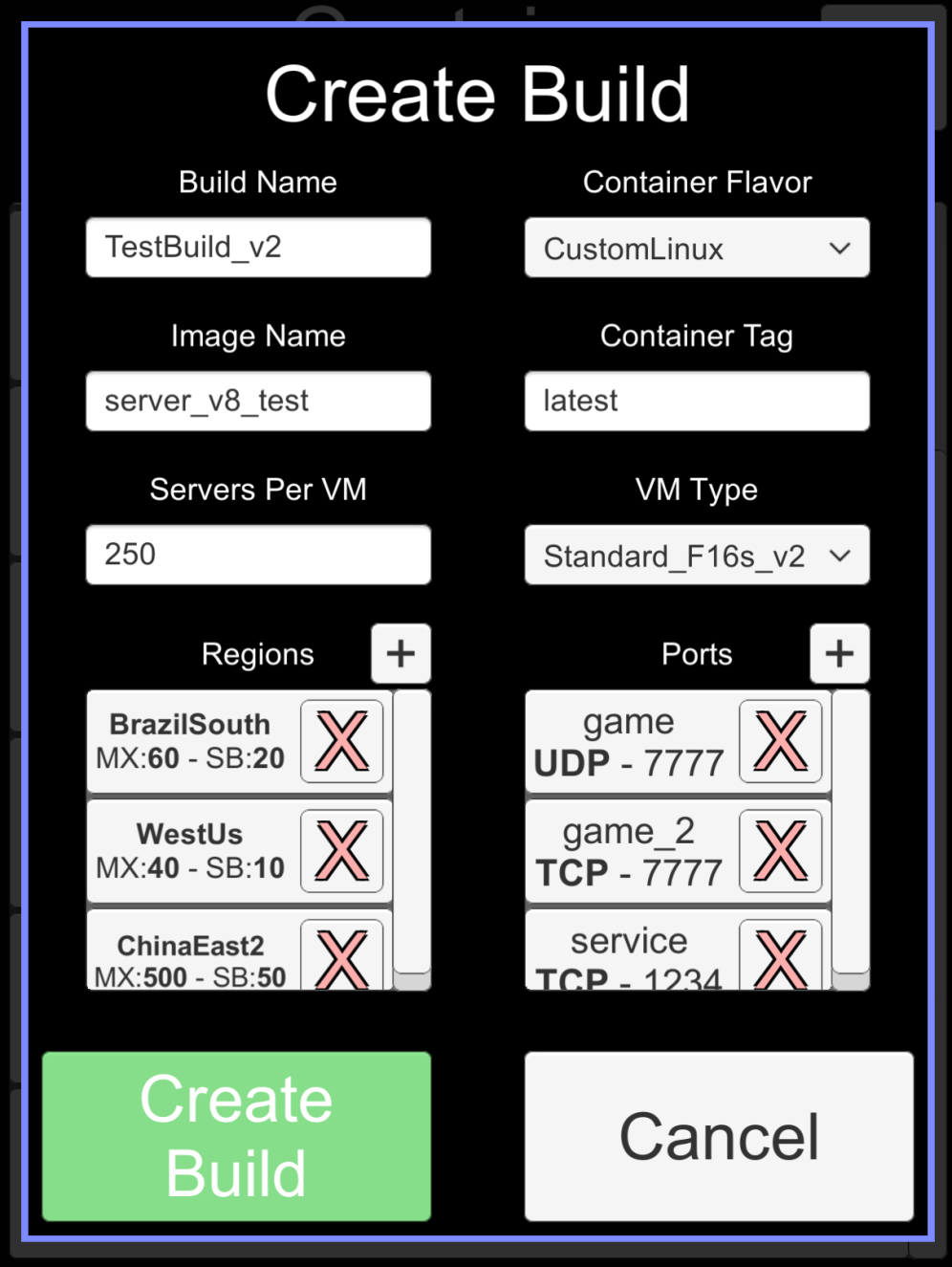Remove the WestUs region
This screenshot has height=1267, width=952.
342,851
